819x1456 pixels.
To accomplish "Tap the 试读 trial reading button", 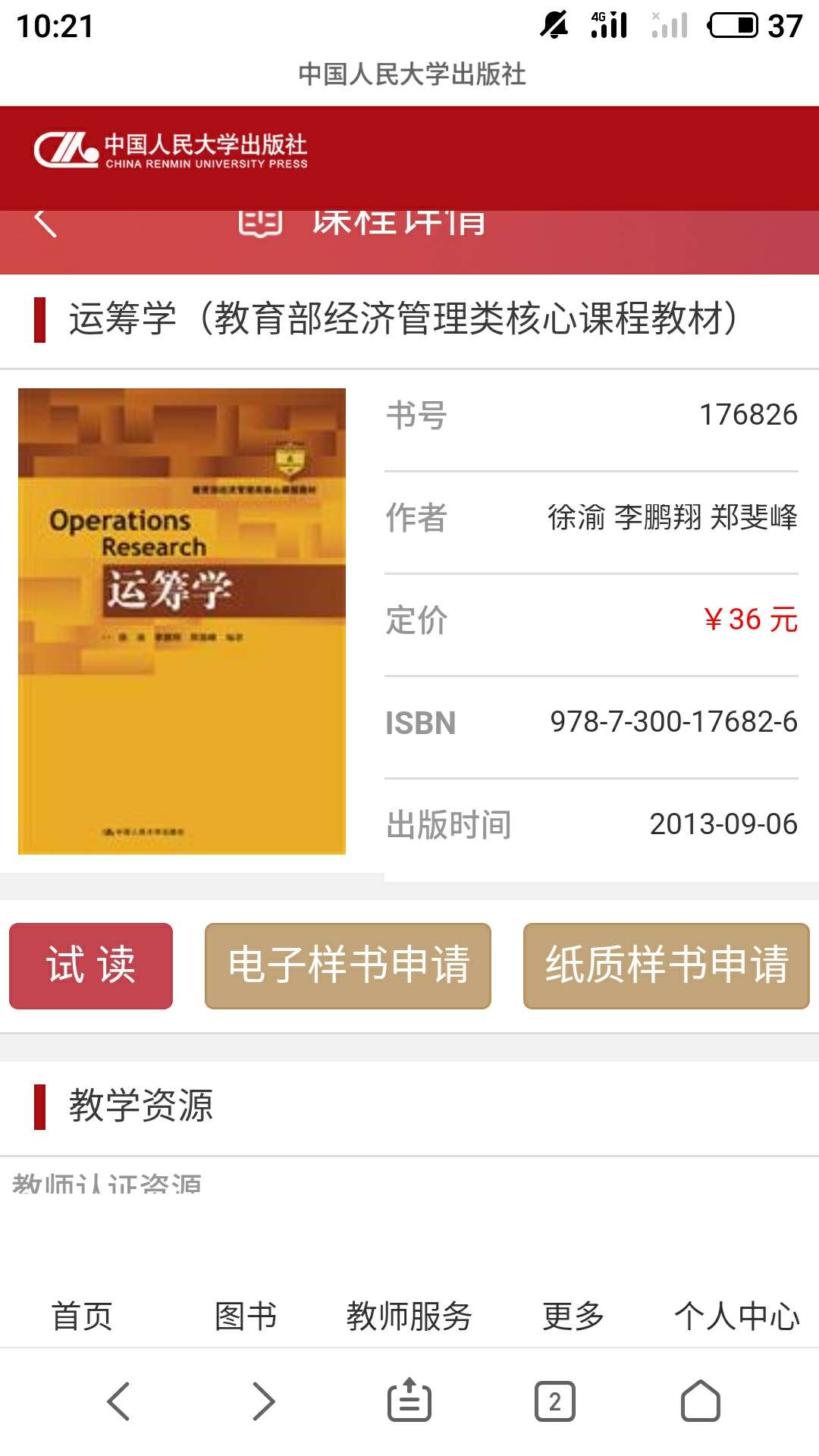I will click(91, 965).
